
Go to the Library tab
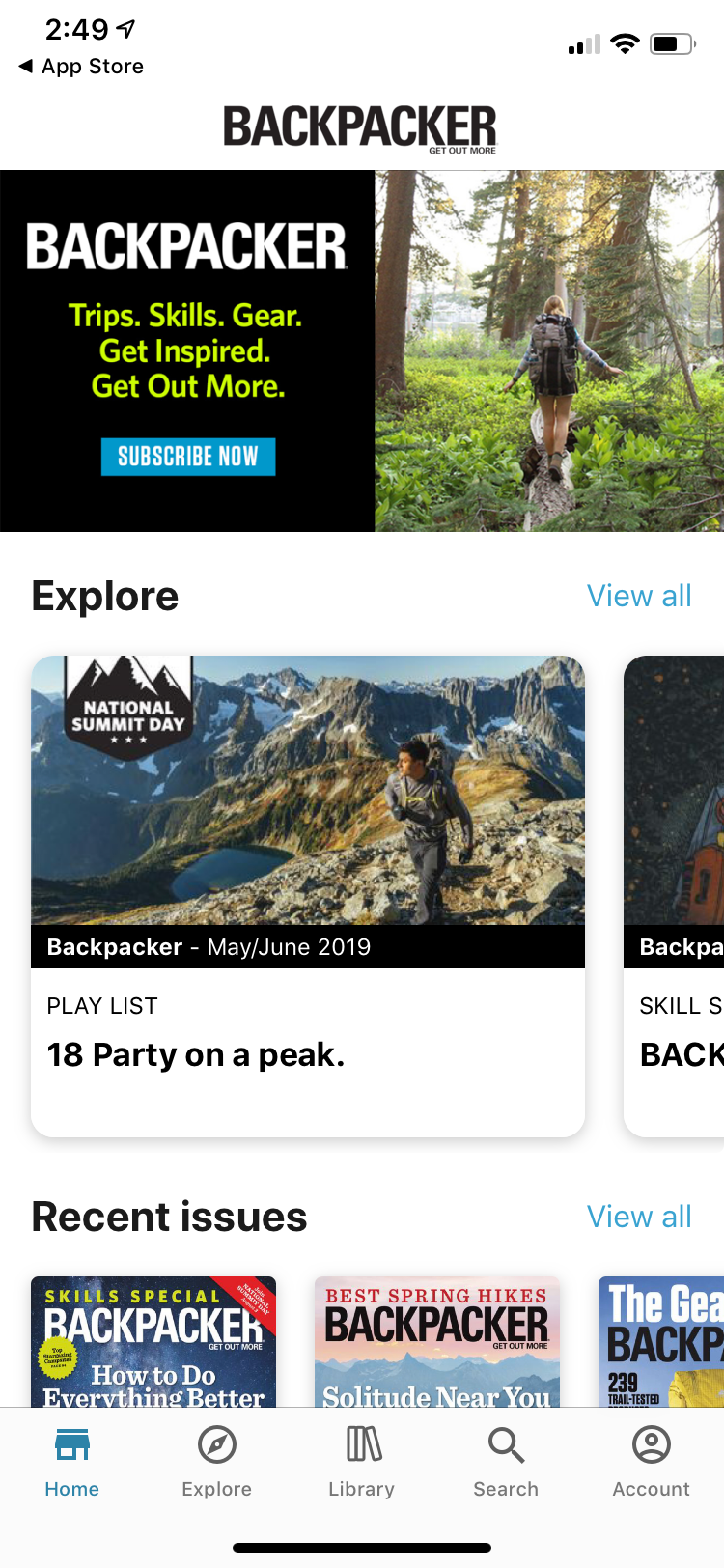[x=362, y=1462]
